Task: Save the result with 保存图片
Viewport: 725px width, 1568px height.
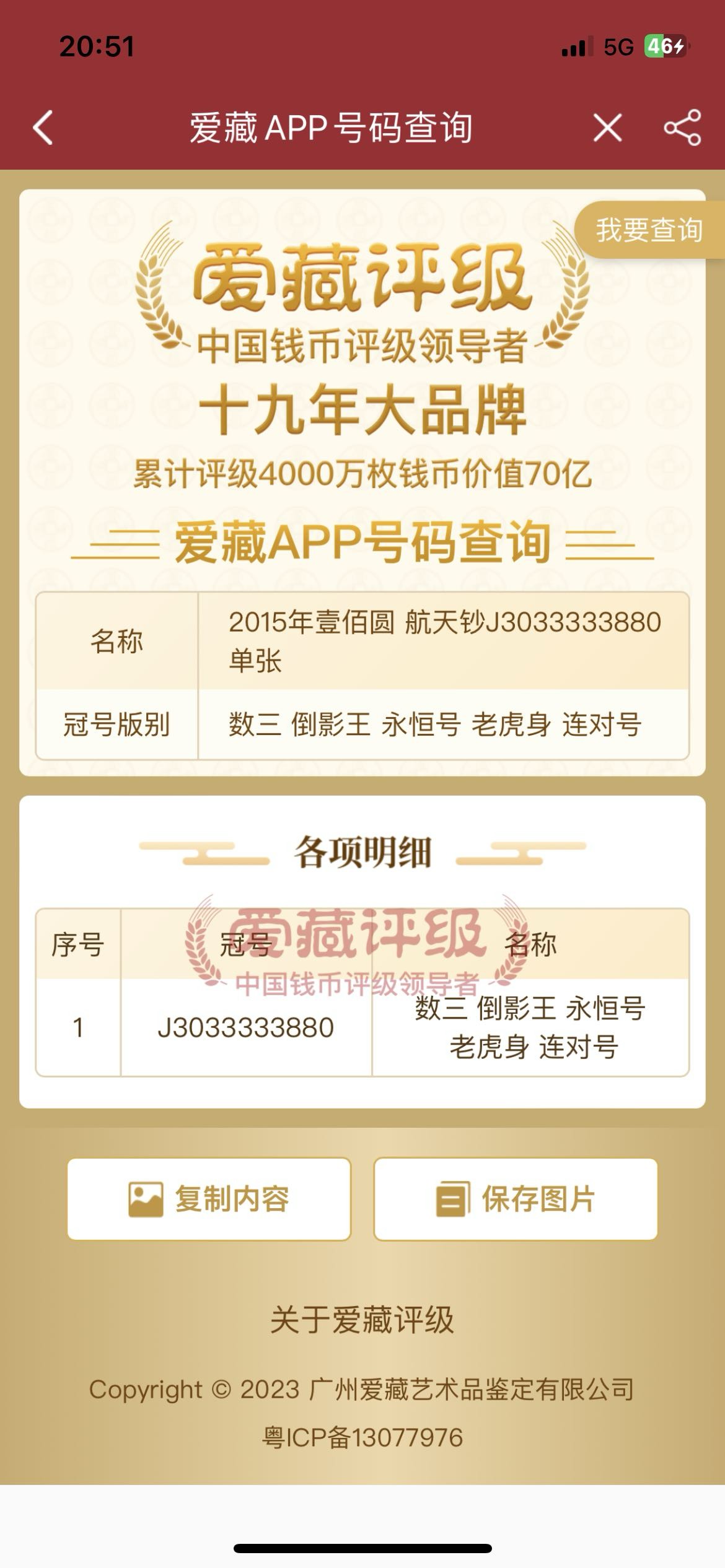Action: (x=516, y=1198)
